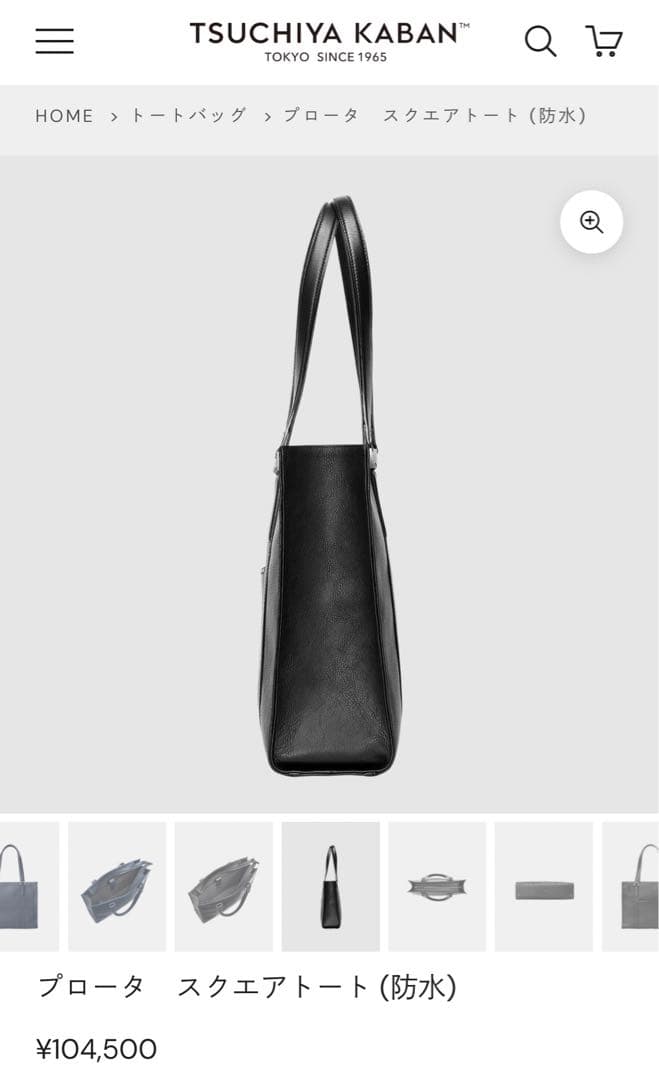Open the トートバッグ breadcrumb link

click(189, 116)
